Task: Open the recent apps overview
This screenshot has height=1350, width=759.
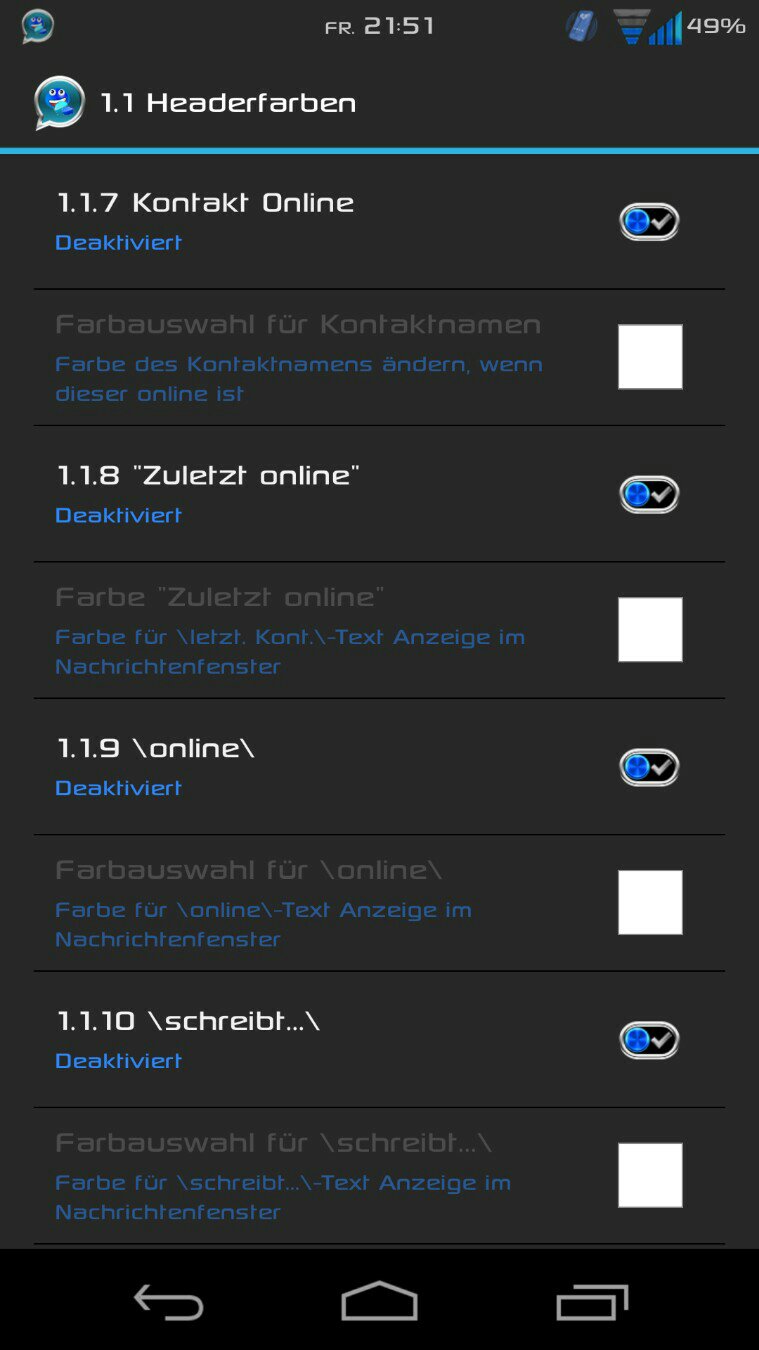Action: (x=592, y=1302)
